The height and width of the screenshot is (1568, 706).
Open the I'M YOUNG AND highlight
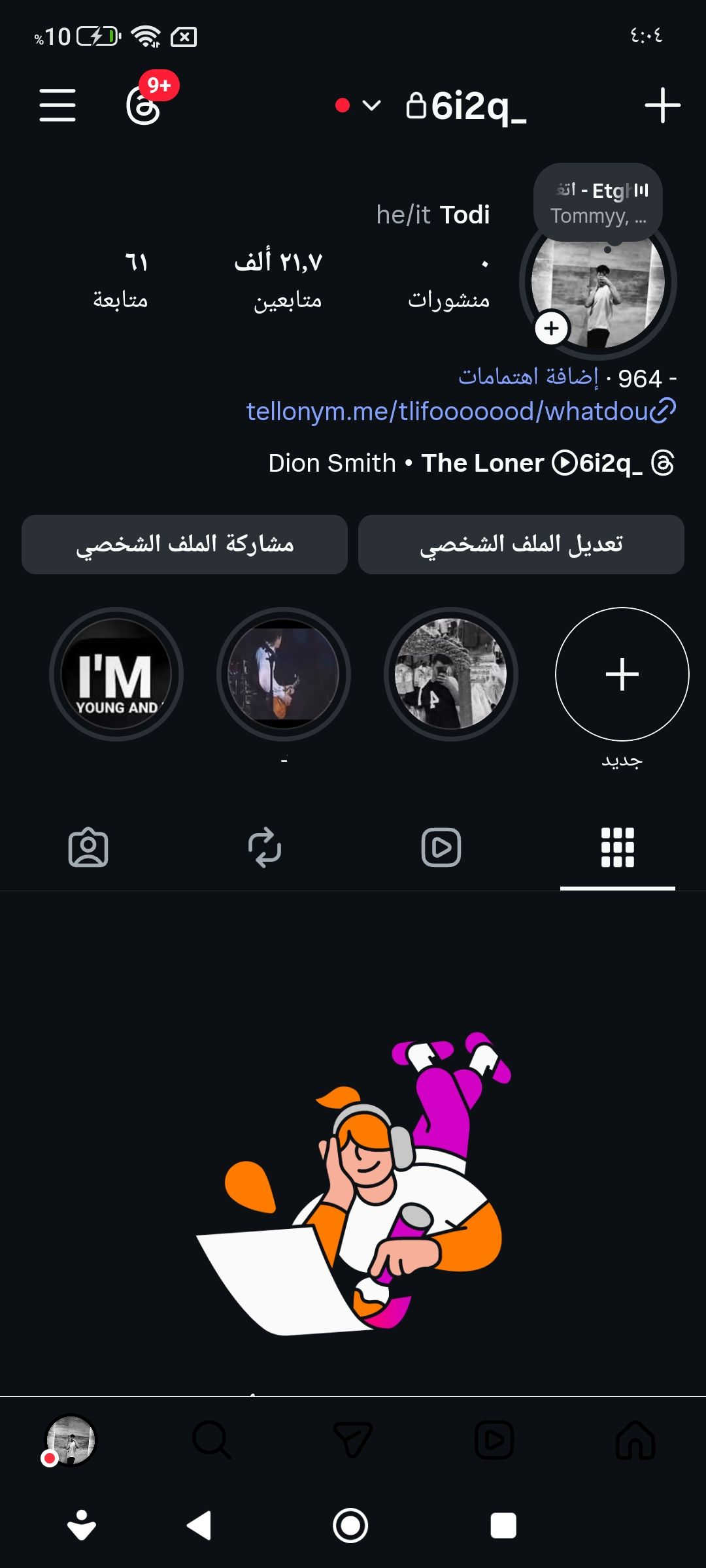[116, 674]
